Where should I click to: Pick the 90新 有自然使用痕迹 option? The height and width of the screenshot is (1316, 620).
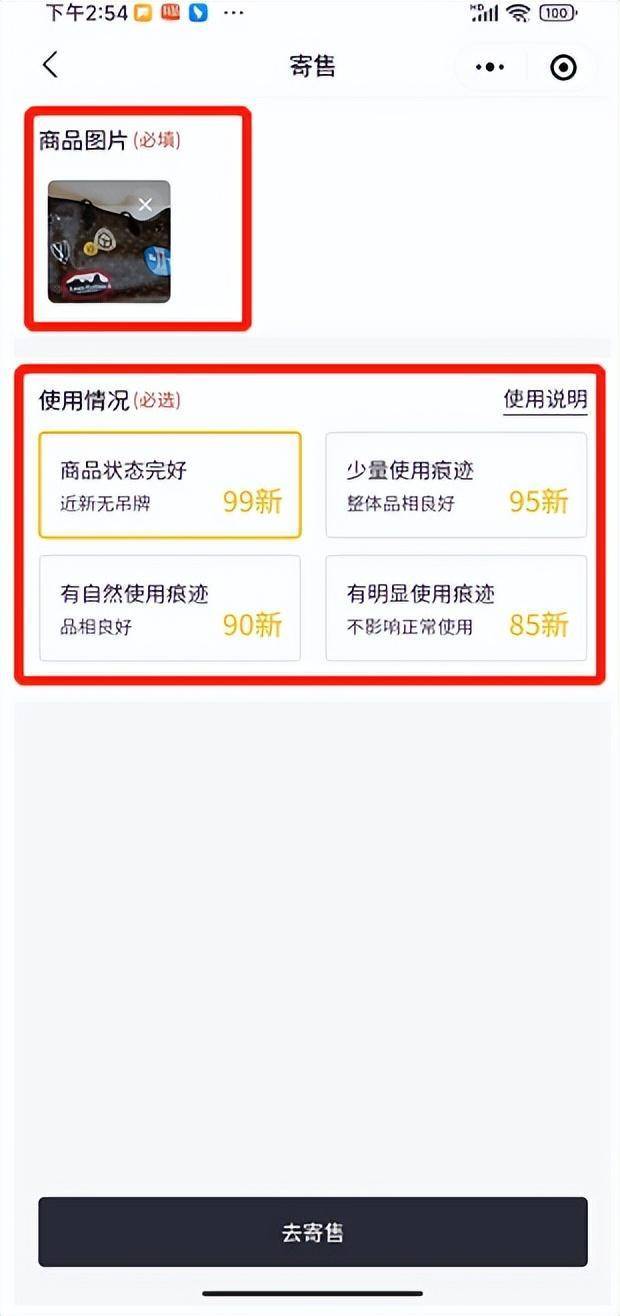click(x=170, y=608)
